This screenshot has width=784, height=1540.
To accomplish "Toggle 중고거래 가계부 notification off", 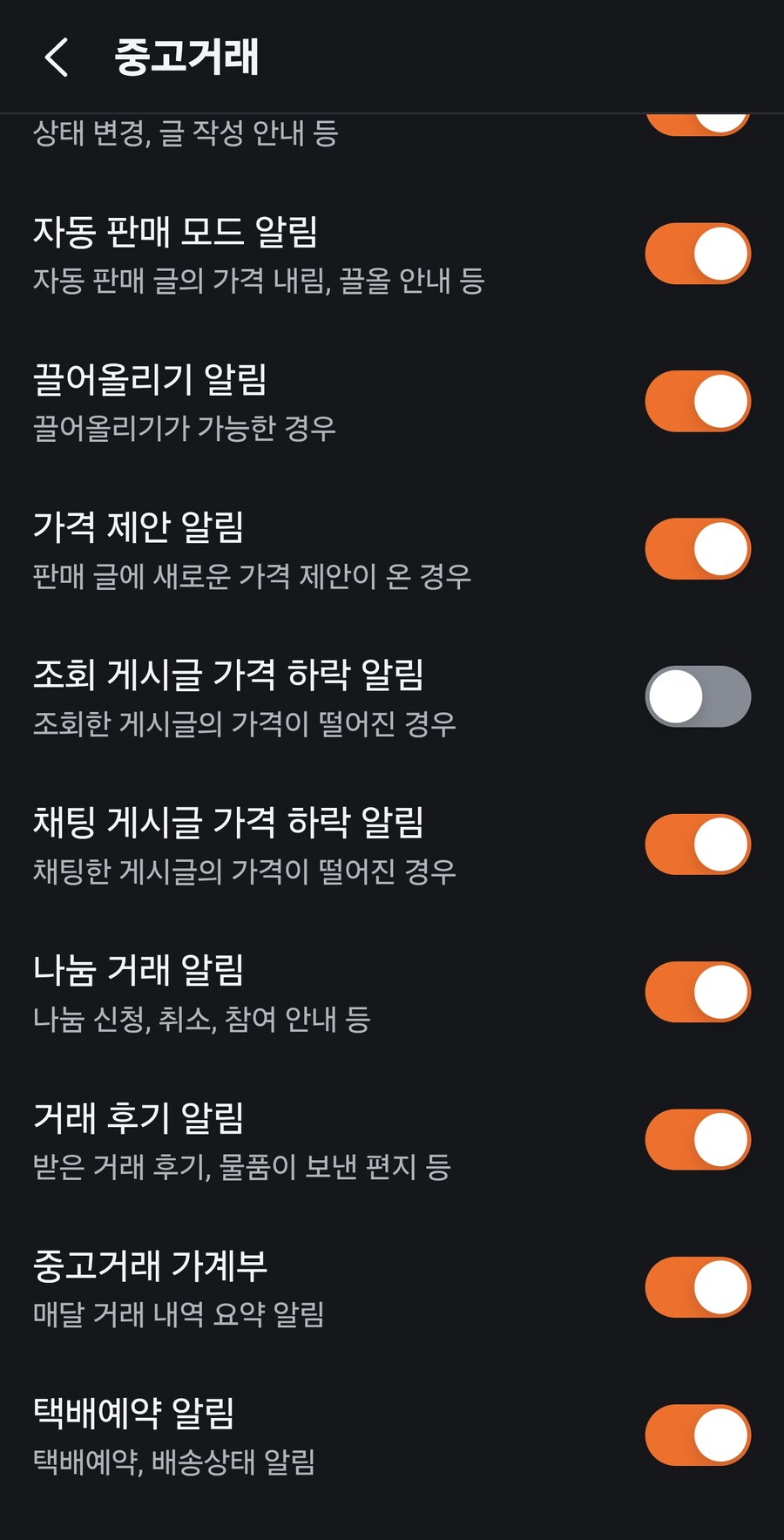I will (698, 1287).
